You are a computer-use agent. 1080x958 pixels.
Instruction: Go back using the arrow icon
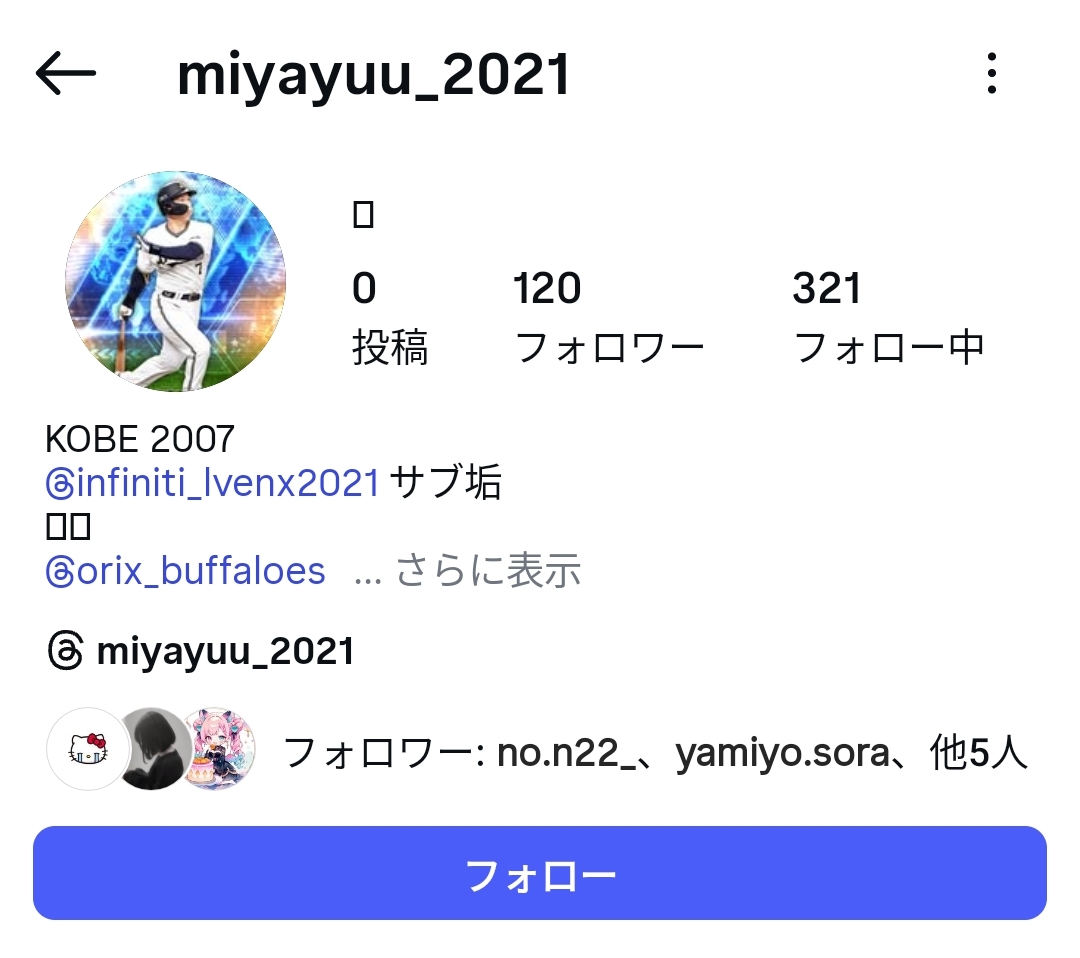pos(66,74)
